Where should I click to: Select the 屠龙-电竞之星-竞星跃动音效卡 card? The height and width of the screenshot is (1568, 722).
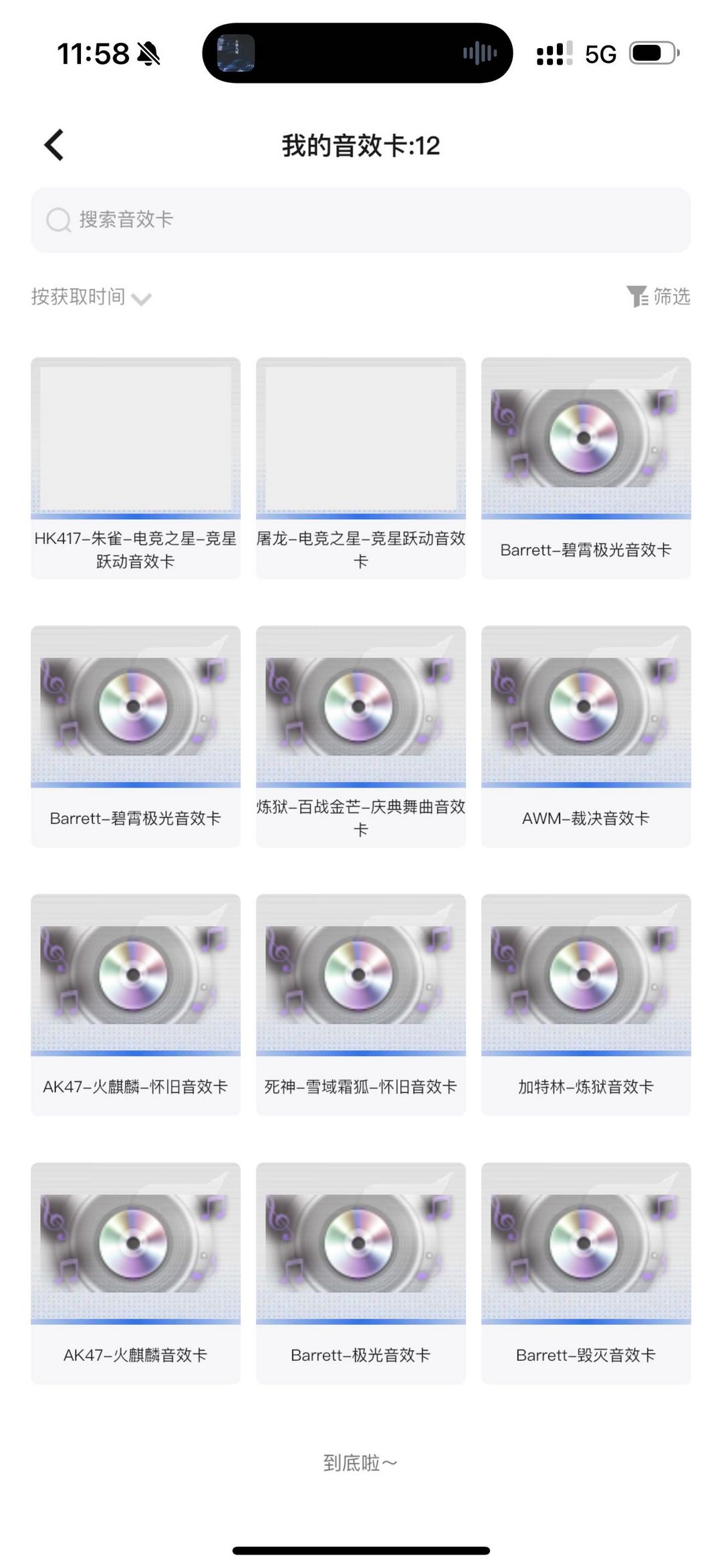(361, 468)
